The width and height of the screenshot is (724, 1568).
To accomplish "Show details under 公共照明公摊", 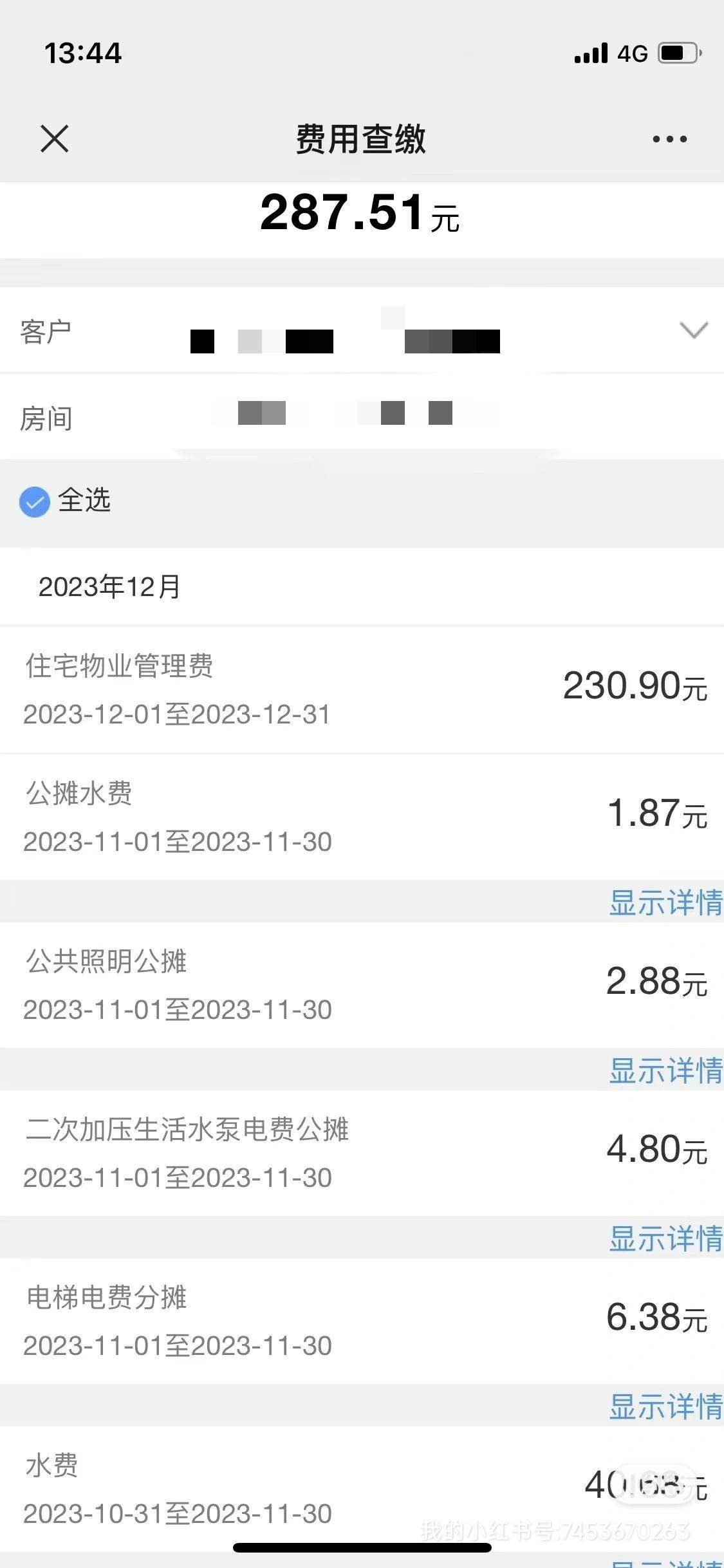I will click(666, 1070).
